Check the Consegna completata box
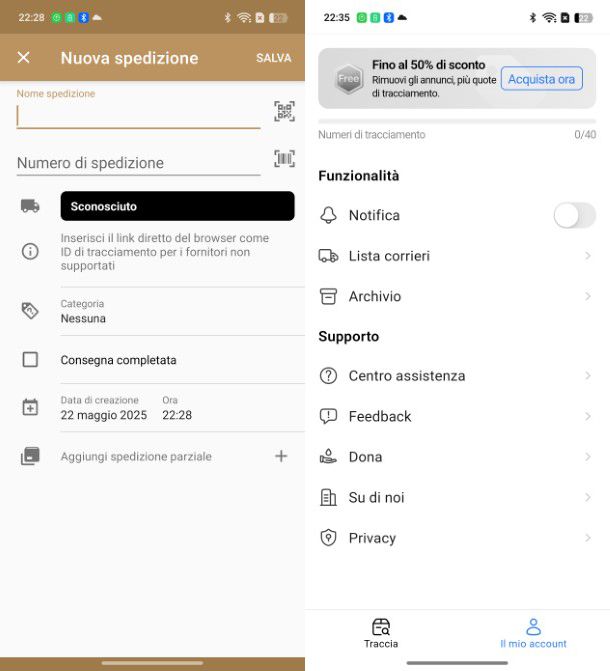This screenshot has width=610, height=671. [x=30, y=360]
